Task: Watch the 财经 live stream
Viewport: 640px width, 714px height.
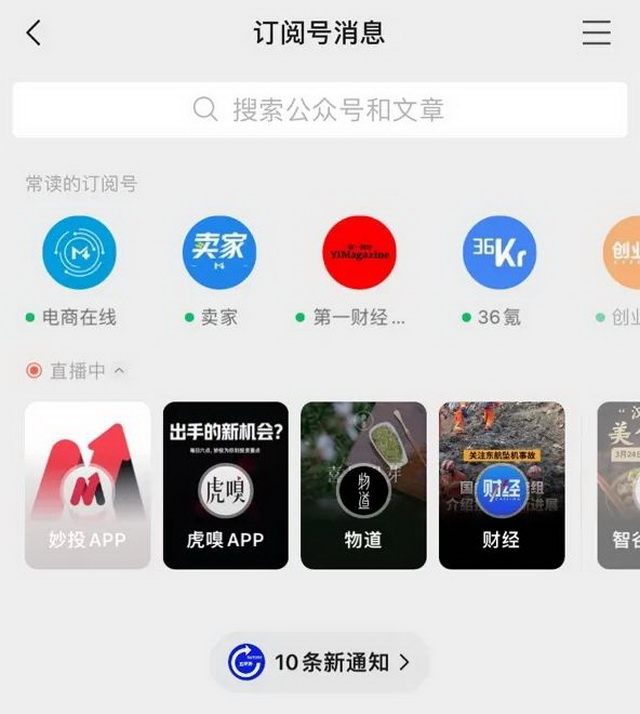Action: (x=501, y=485)
